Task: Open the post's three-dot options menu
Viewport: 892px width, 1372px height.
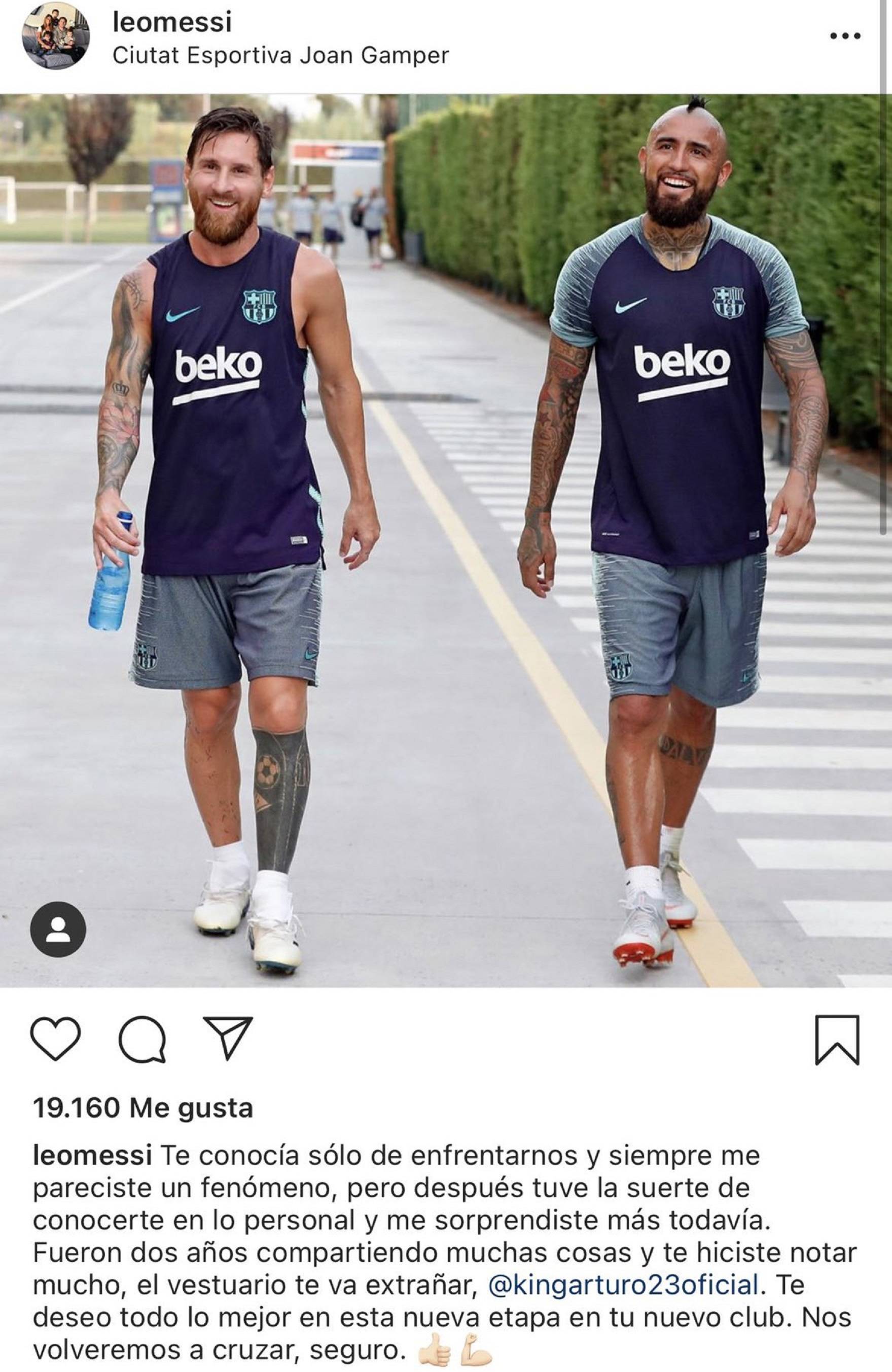Action: [x=845, y=36]
